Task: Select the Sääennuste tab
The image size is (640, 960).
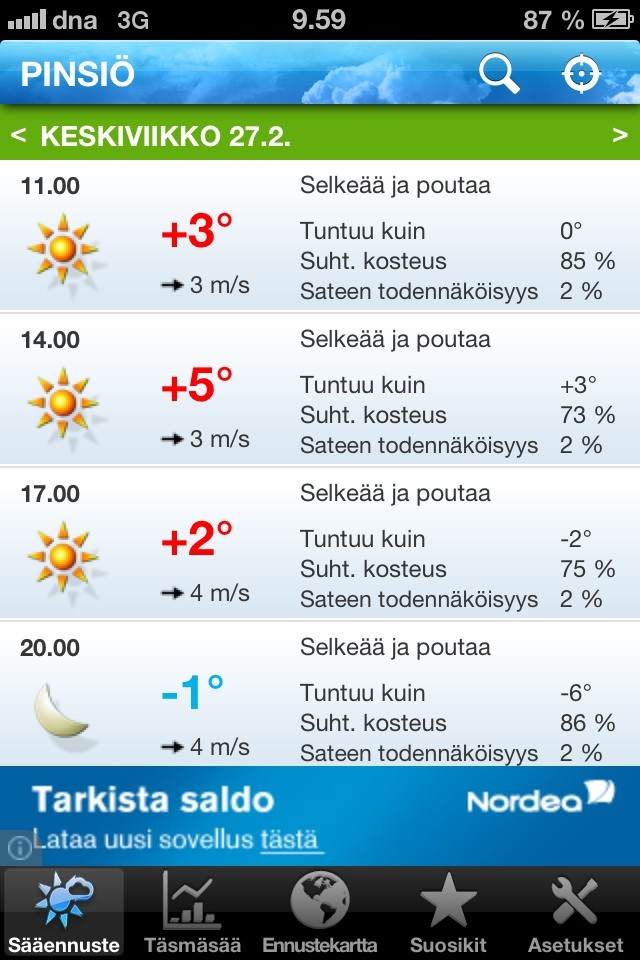Action: [64, 912]
